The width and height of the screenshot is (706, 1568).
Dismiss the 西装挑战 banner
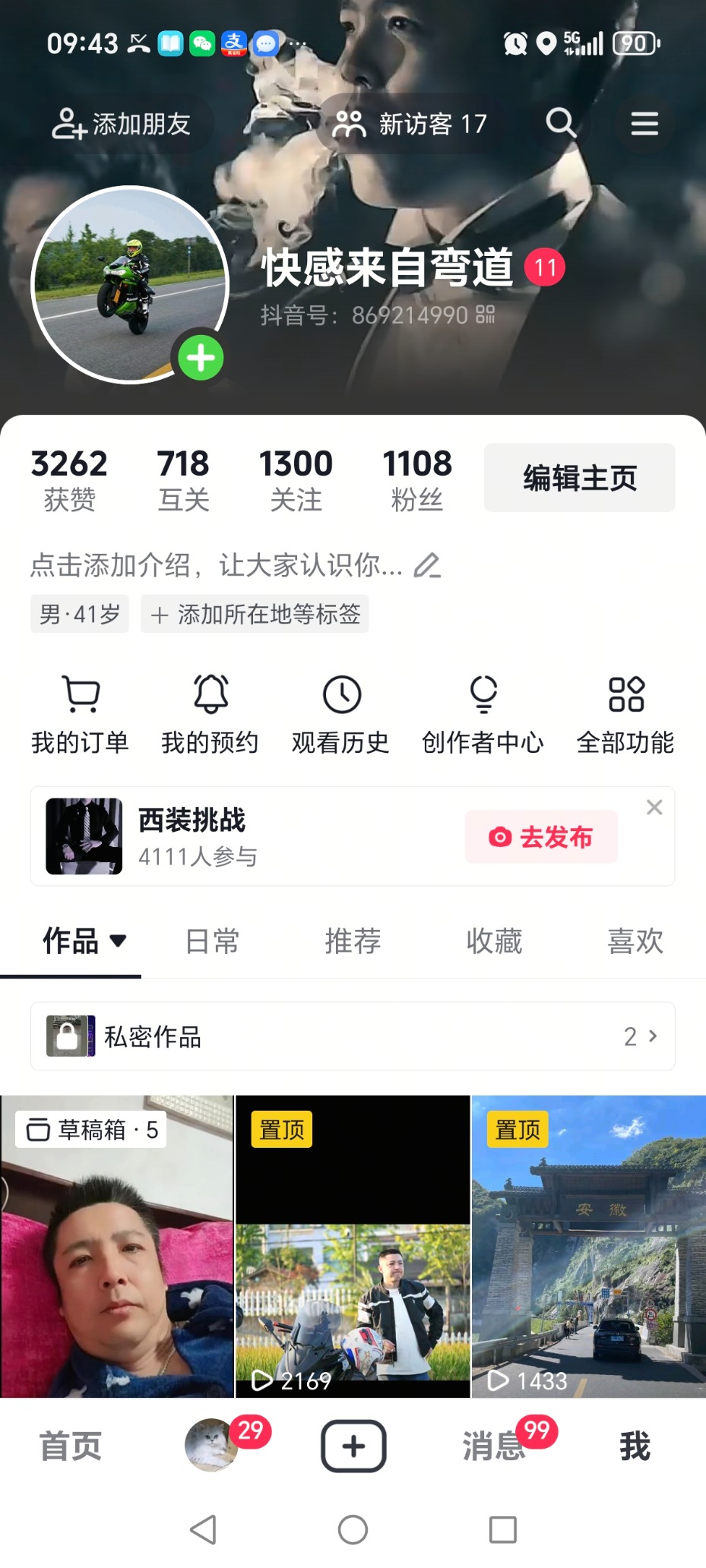click(x=654, y=808)
